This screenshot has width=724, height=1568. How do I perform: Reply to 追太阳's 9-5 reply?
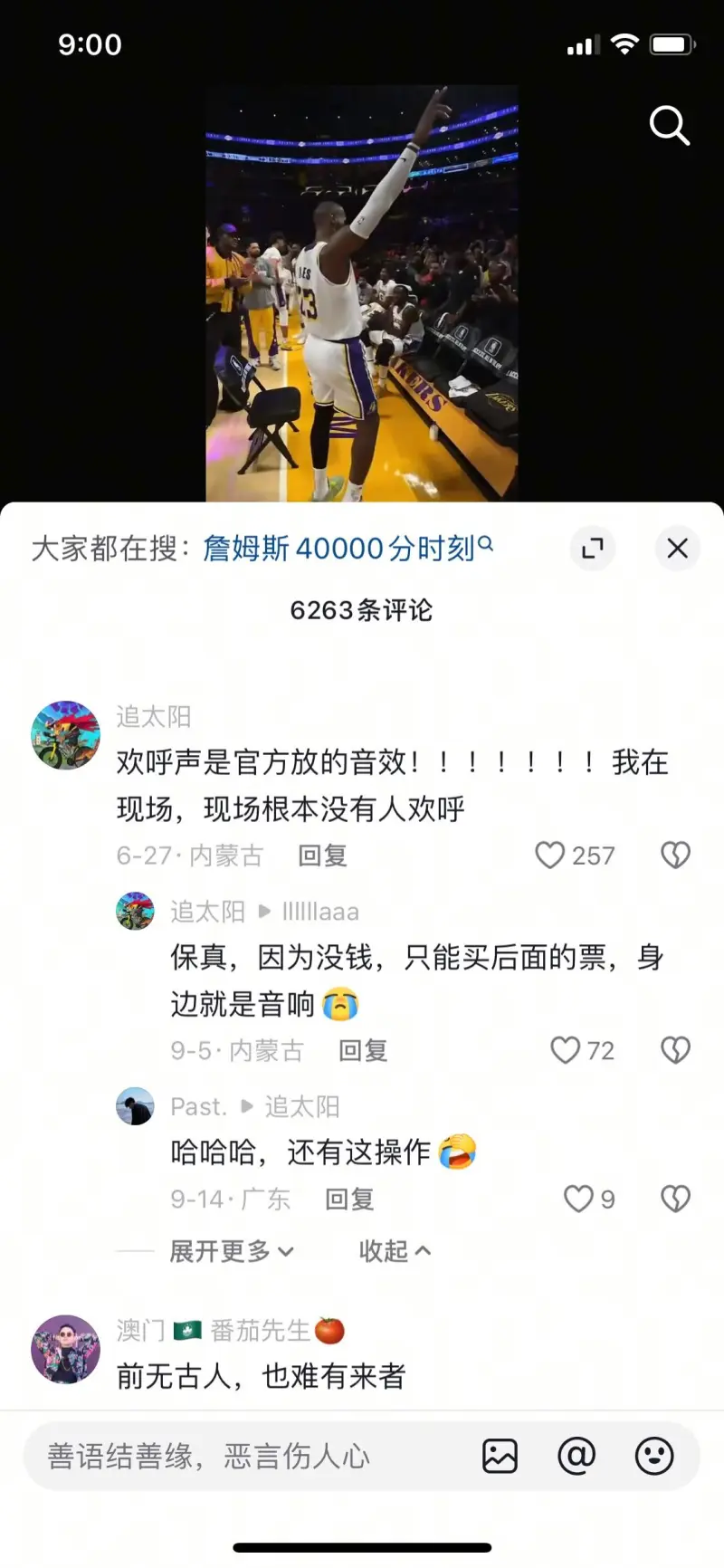coord(363,1050)
